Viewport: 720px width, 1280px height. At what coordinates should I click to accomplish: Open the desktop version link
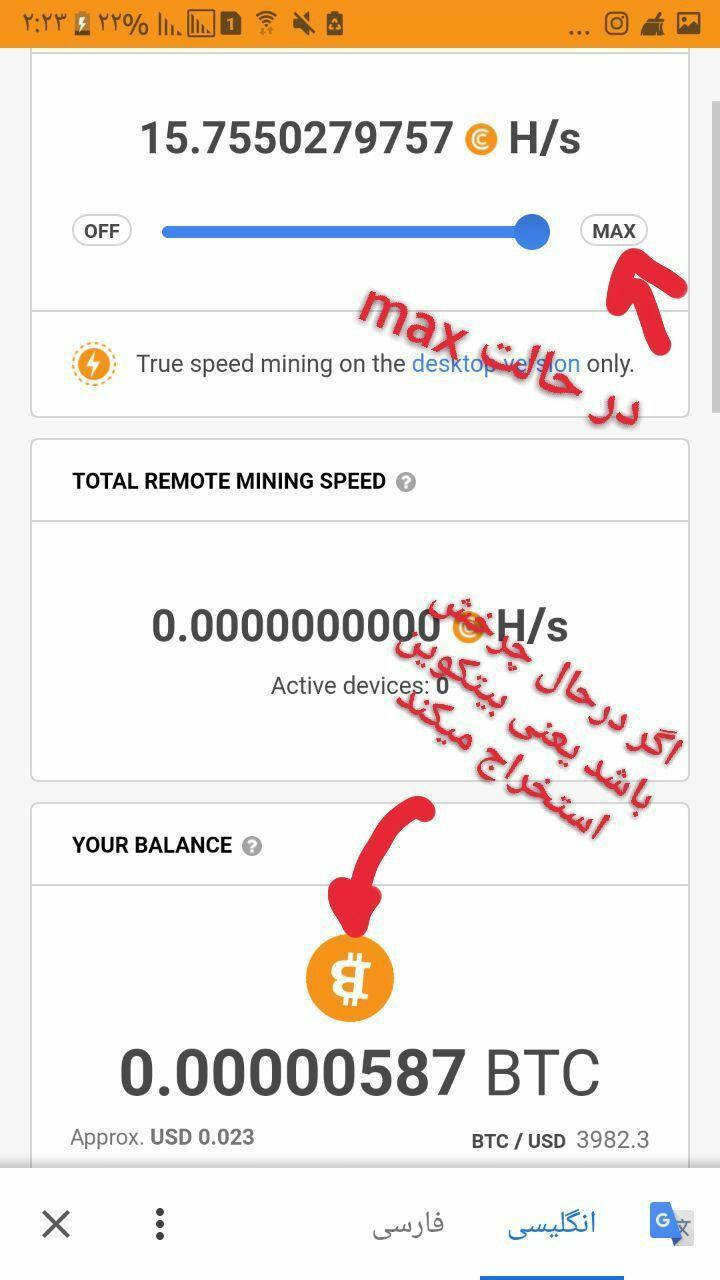click(x=496, y=363)
